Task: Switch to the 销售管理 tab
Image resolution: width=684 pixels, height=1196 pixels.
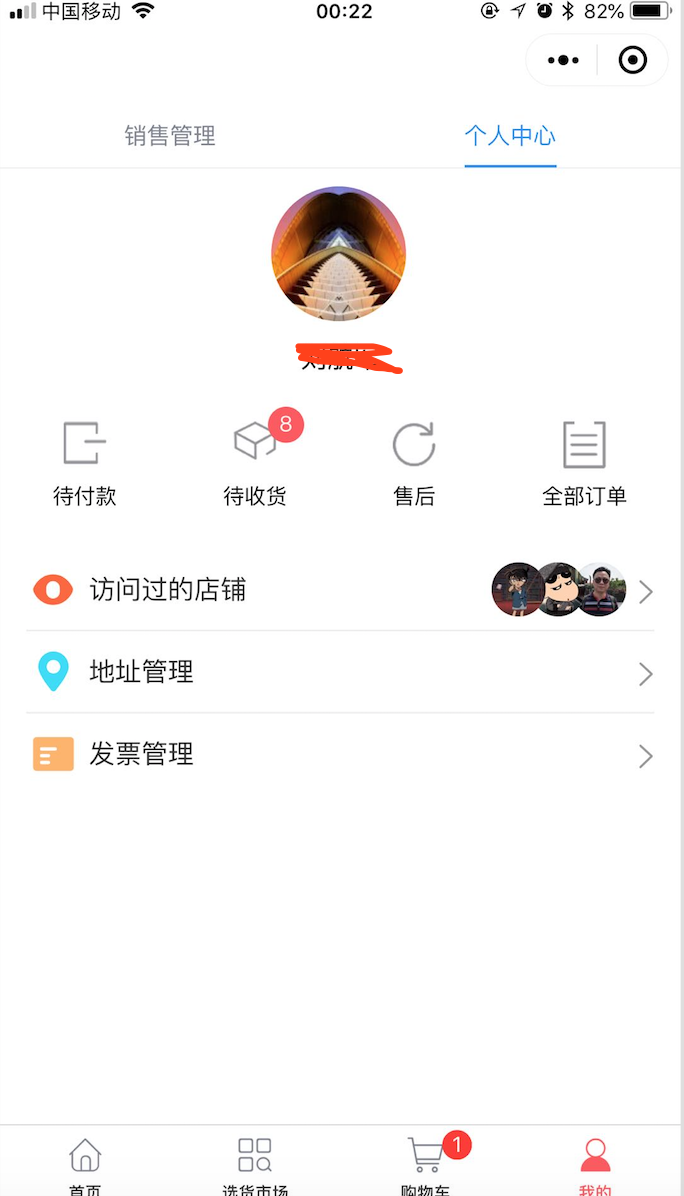Action: (170, 136)
